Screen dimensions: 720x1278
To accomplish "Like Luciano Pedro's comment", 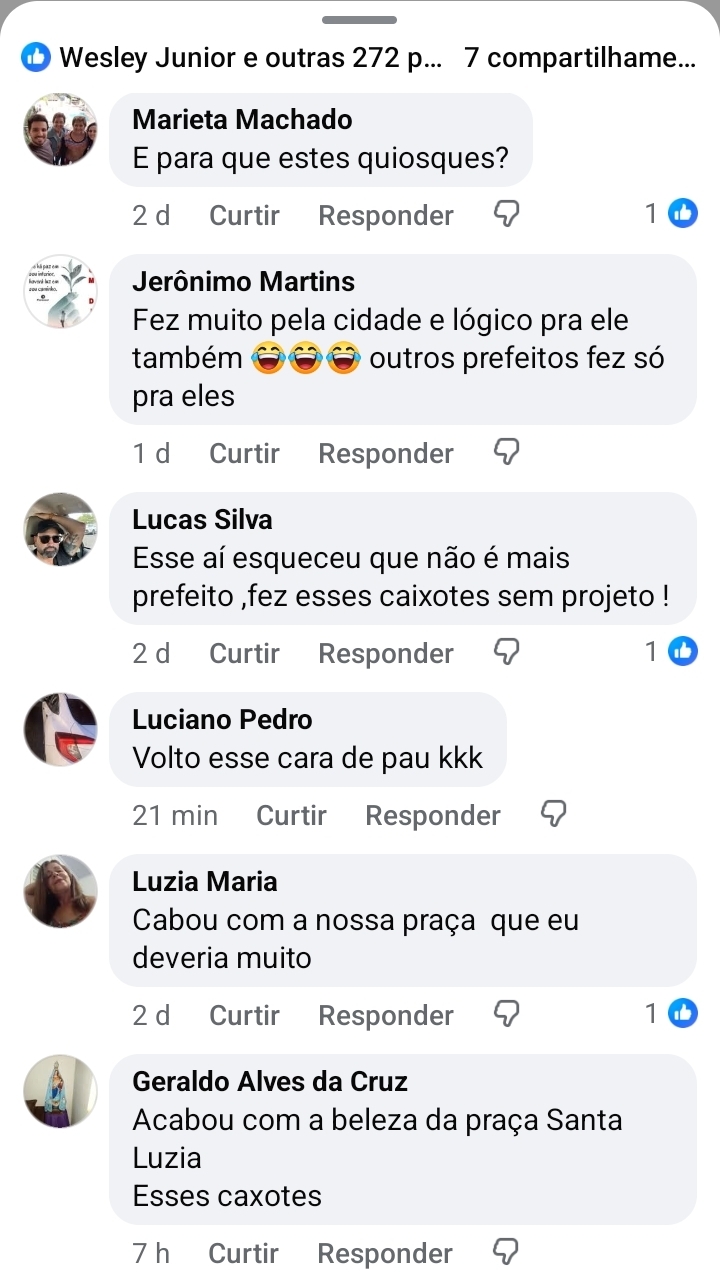I will (x=291, y=815).
